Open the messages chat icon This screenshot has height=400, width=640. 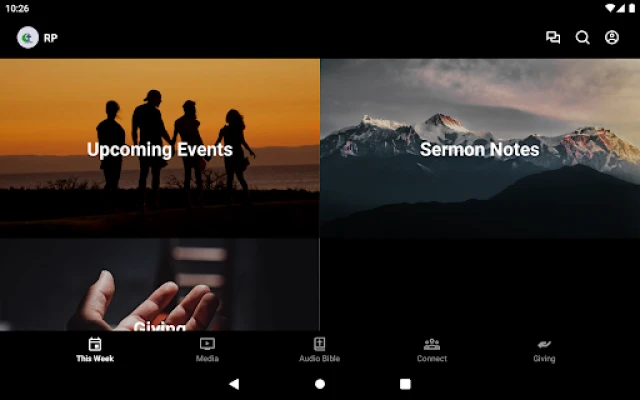pos(553,38)
